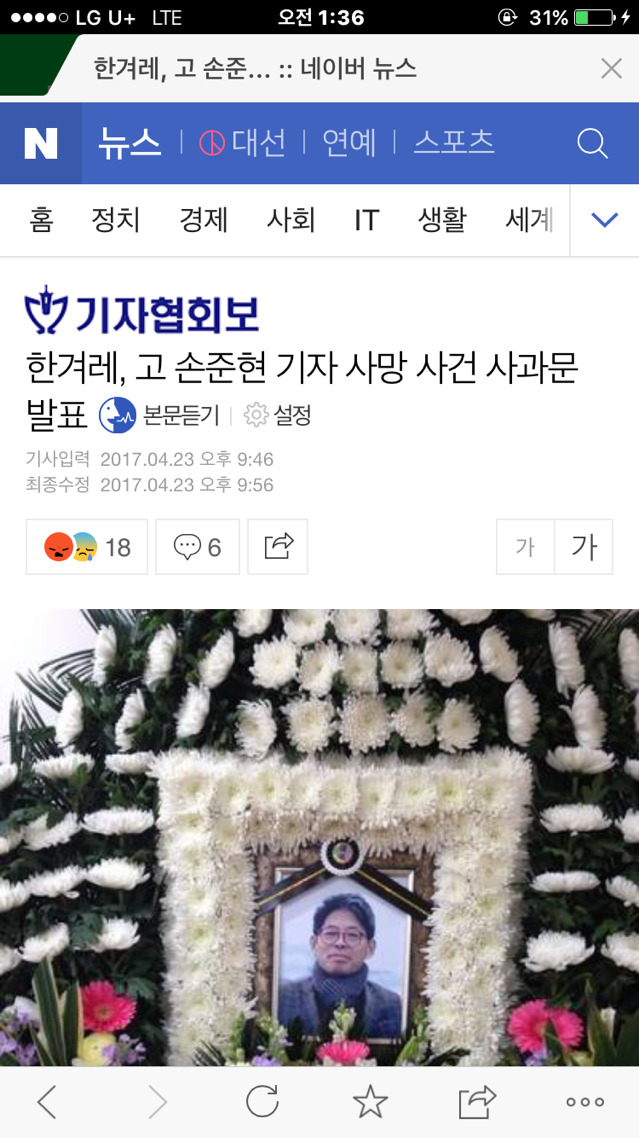Select the 생활 category
This screenshot has width=639, height=1138.
(x=442, y=220)
